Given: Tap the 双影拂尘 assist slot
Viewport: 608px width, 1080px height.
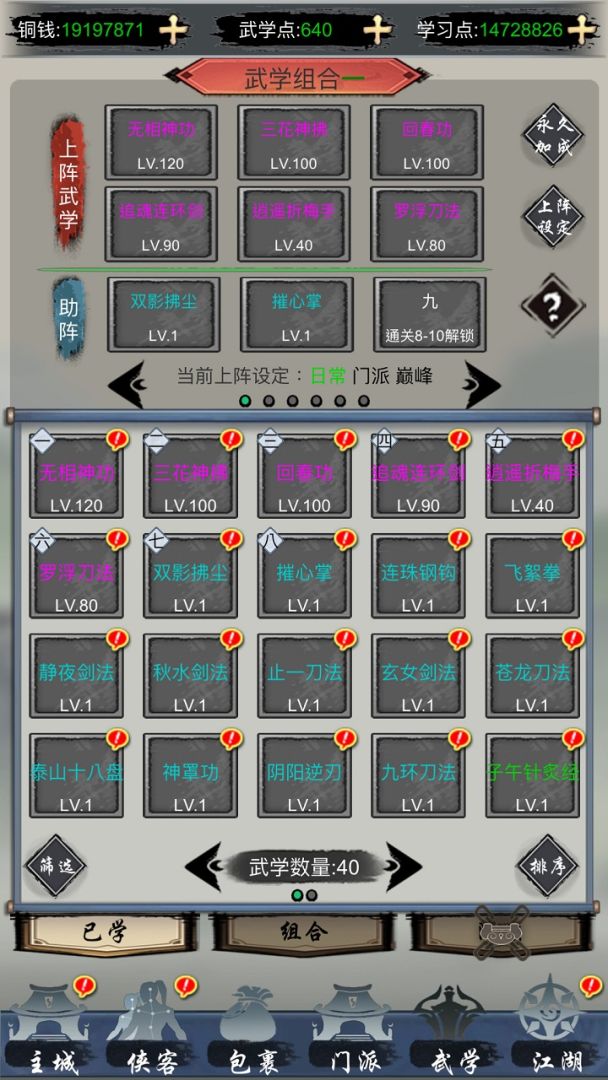Looking at the screenshot, I should click(163, 315).
